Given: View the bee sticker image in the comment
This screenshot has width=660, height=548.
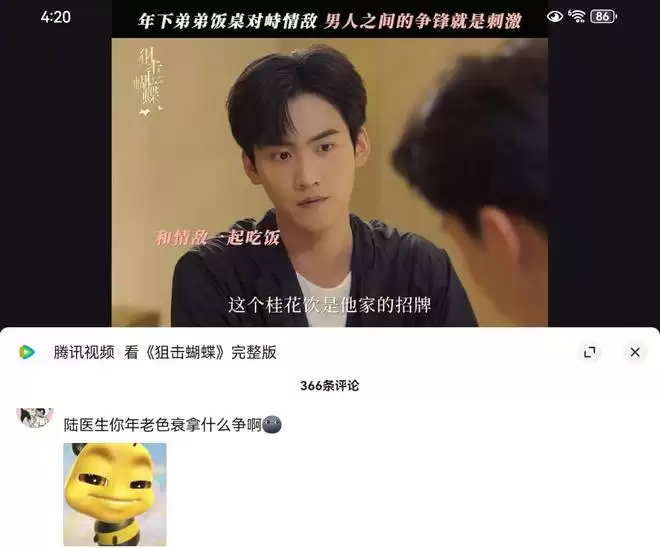Looking at the screenshot, I should 115,494.
